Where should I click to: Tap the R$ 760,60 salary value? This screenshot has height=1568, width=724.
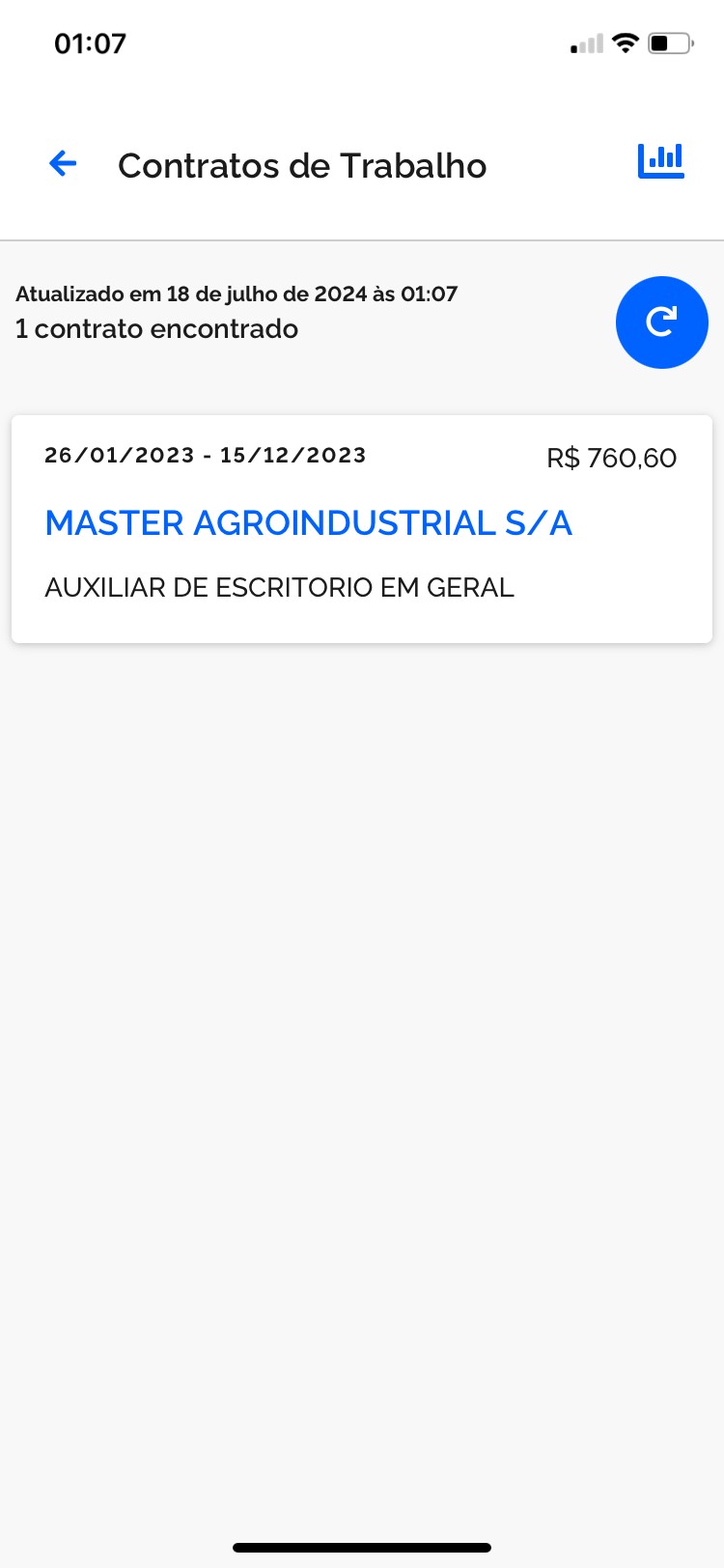tap(612, 458)
